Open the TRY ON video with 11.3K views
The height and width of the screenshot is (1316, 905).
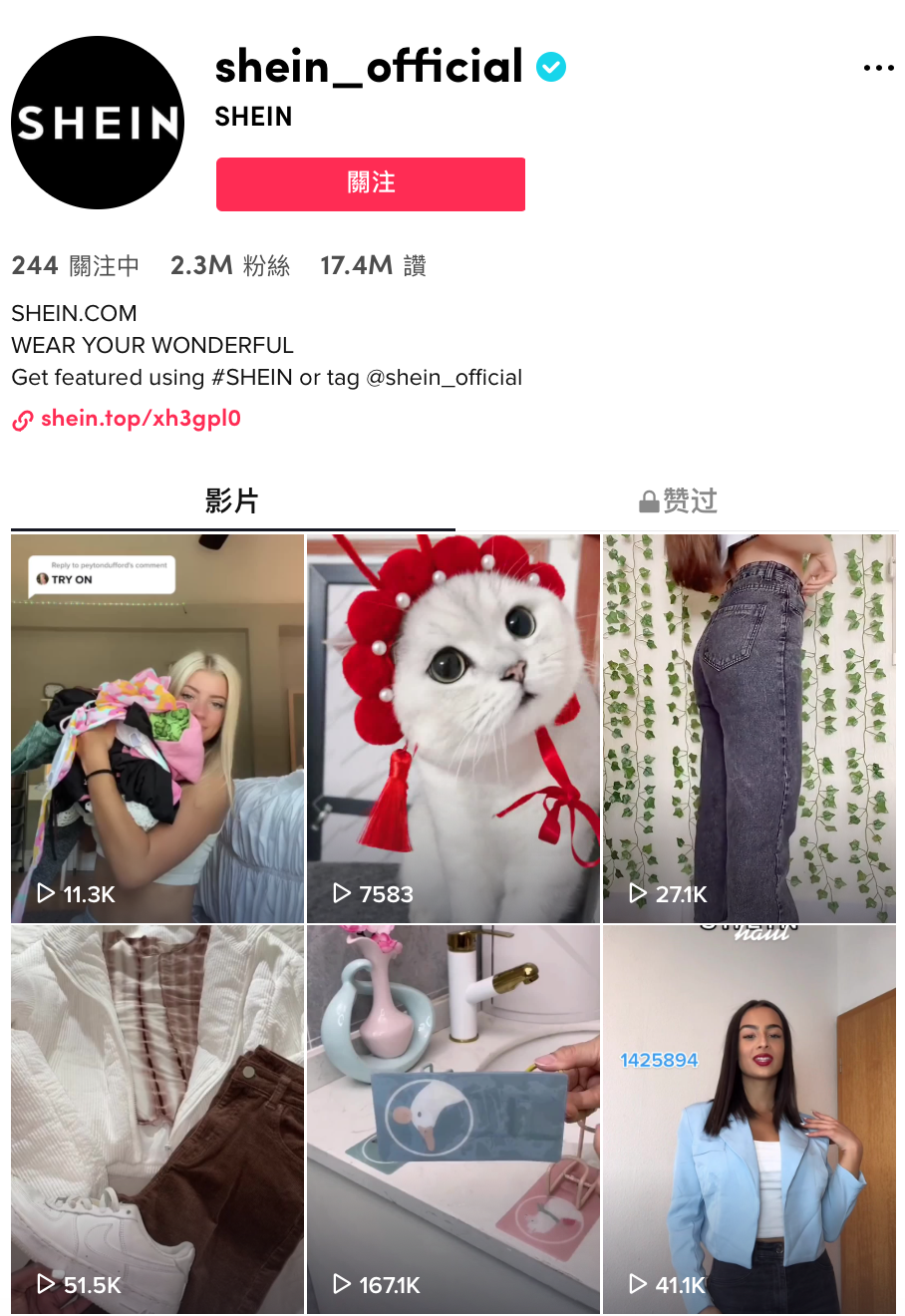[157, 728]
